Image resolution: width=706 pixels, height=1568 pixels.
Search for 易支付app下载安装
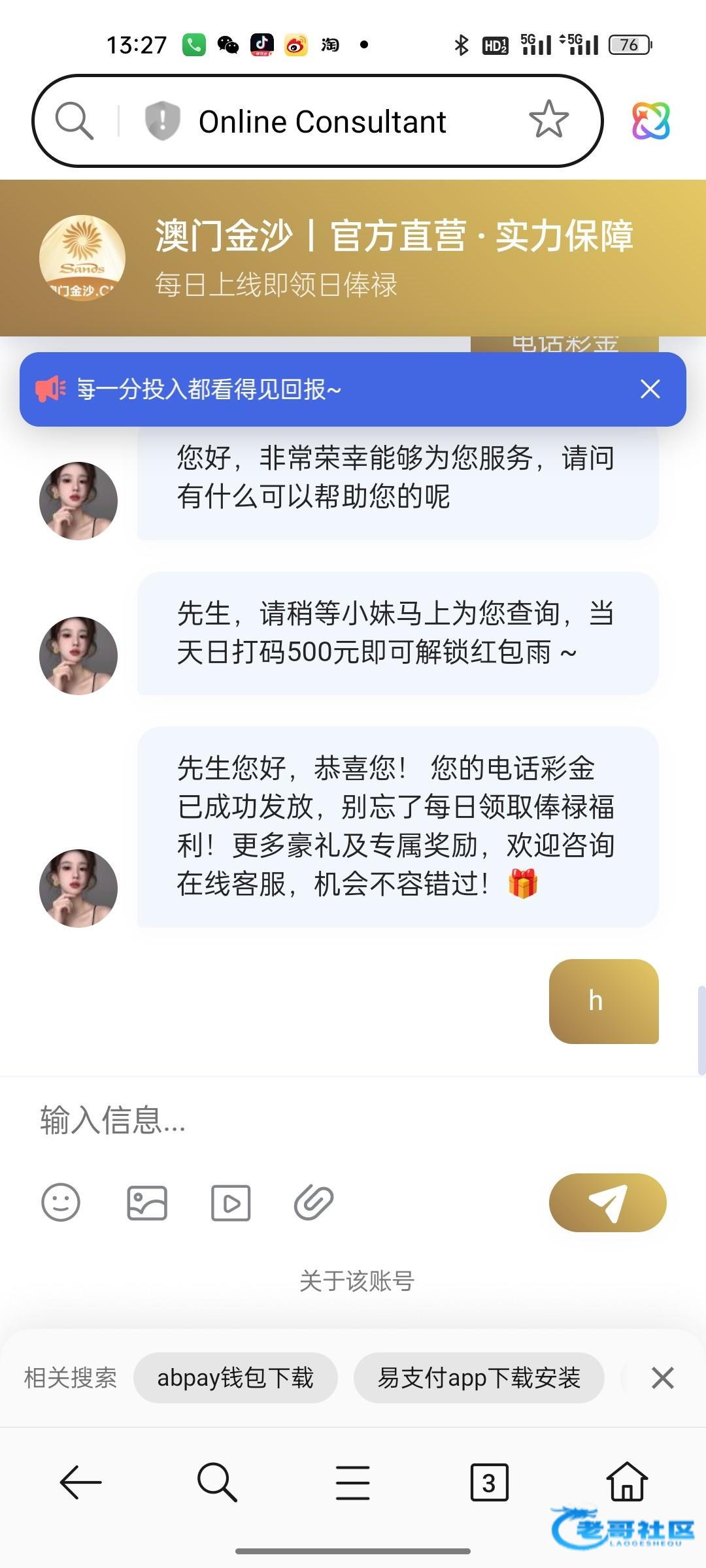[x=479, y=1378]
